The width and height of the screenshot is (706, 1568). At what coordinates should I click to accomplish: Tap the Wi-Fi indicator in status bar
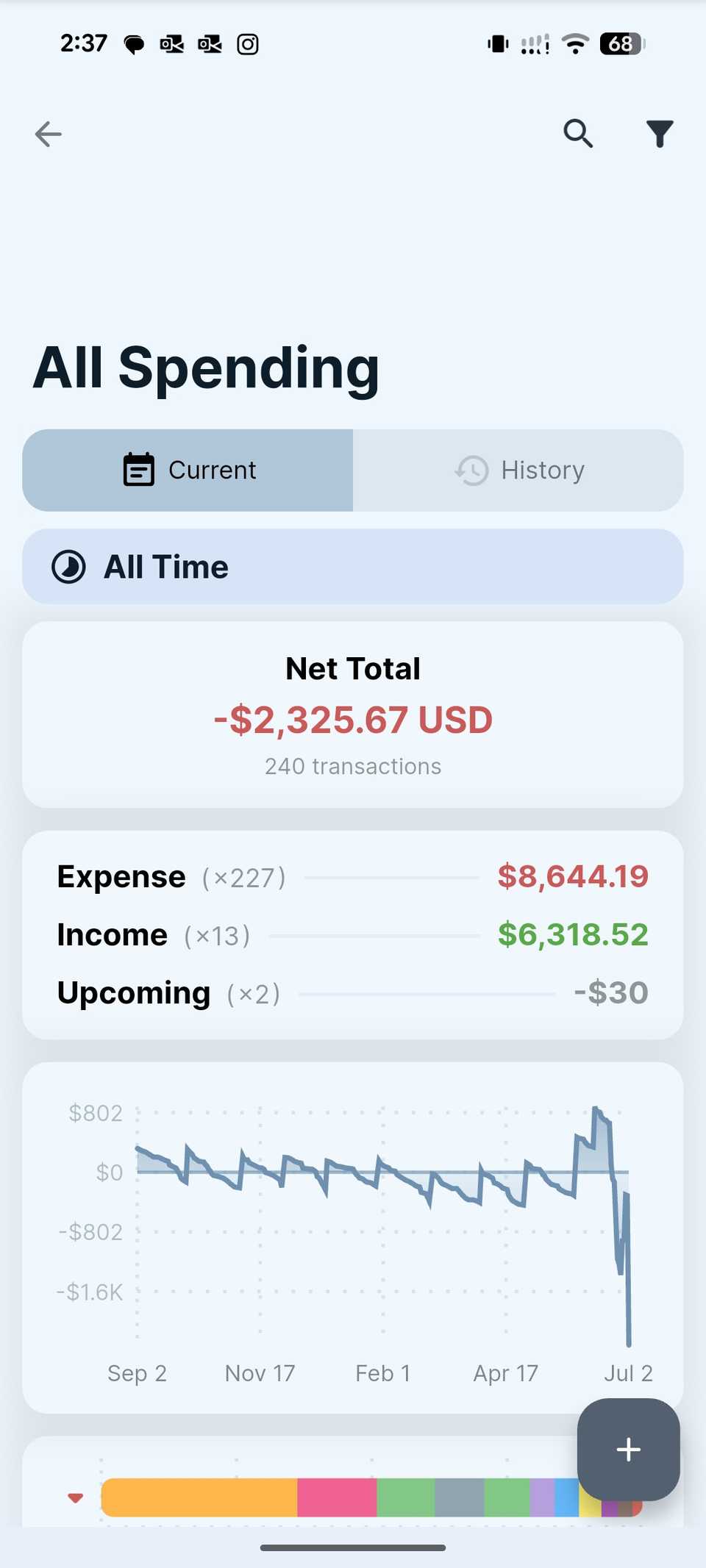pos(576,44)
